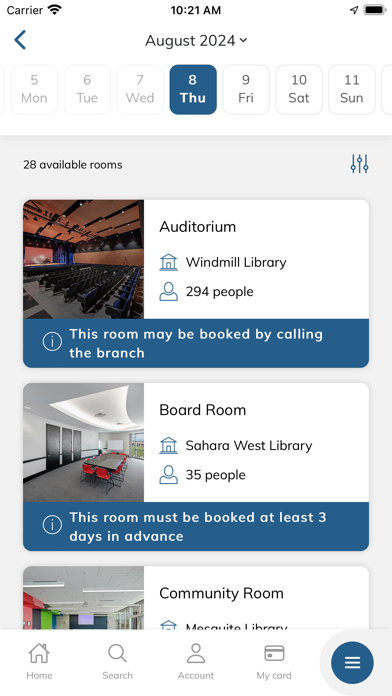Open the round menu button

point(352,662)
